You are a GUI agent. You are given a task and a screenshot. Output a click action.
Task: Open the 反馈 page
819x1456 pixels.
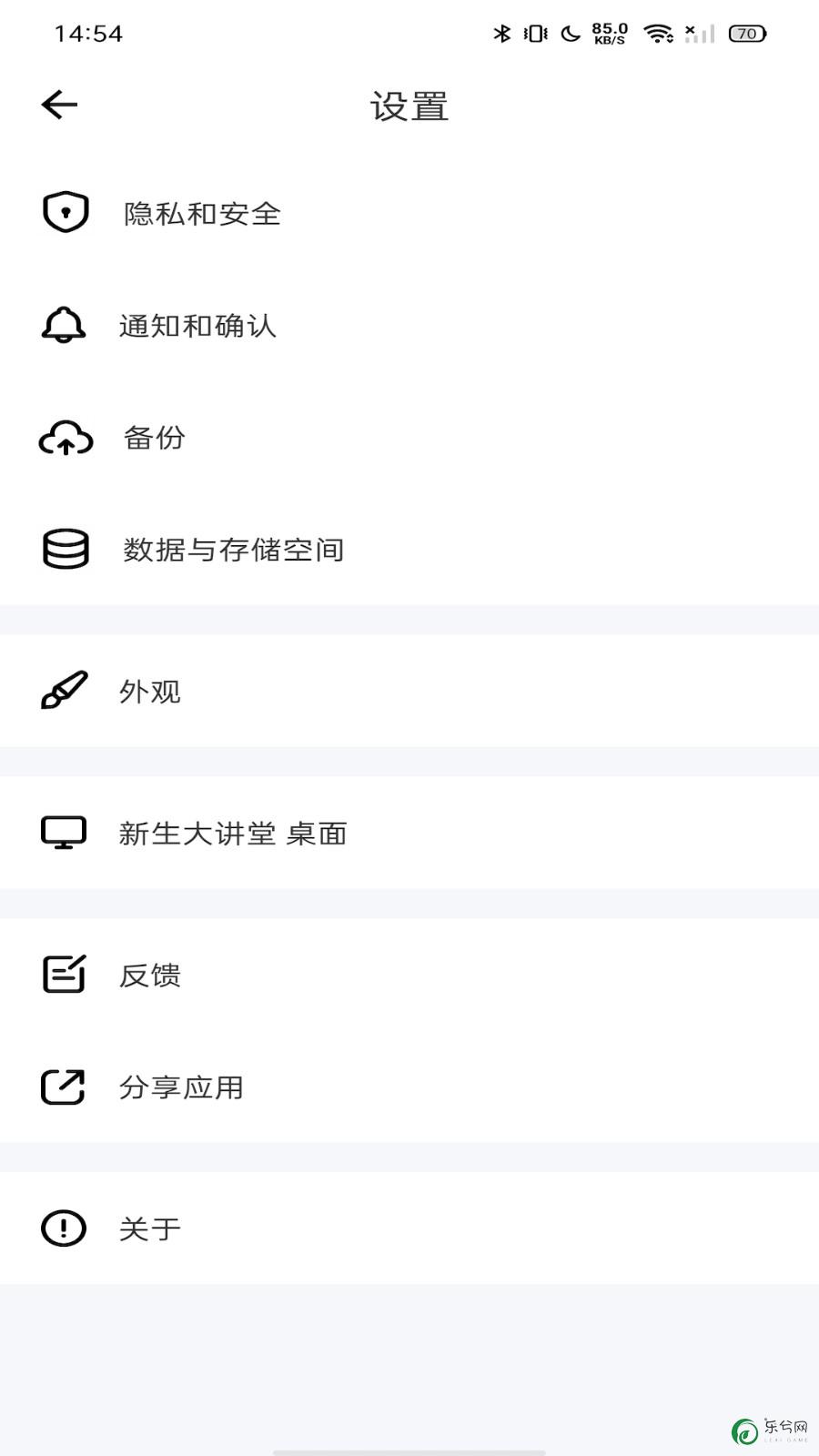(409, 975)
